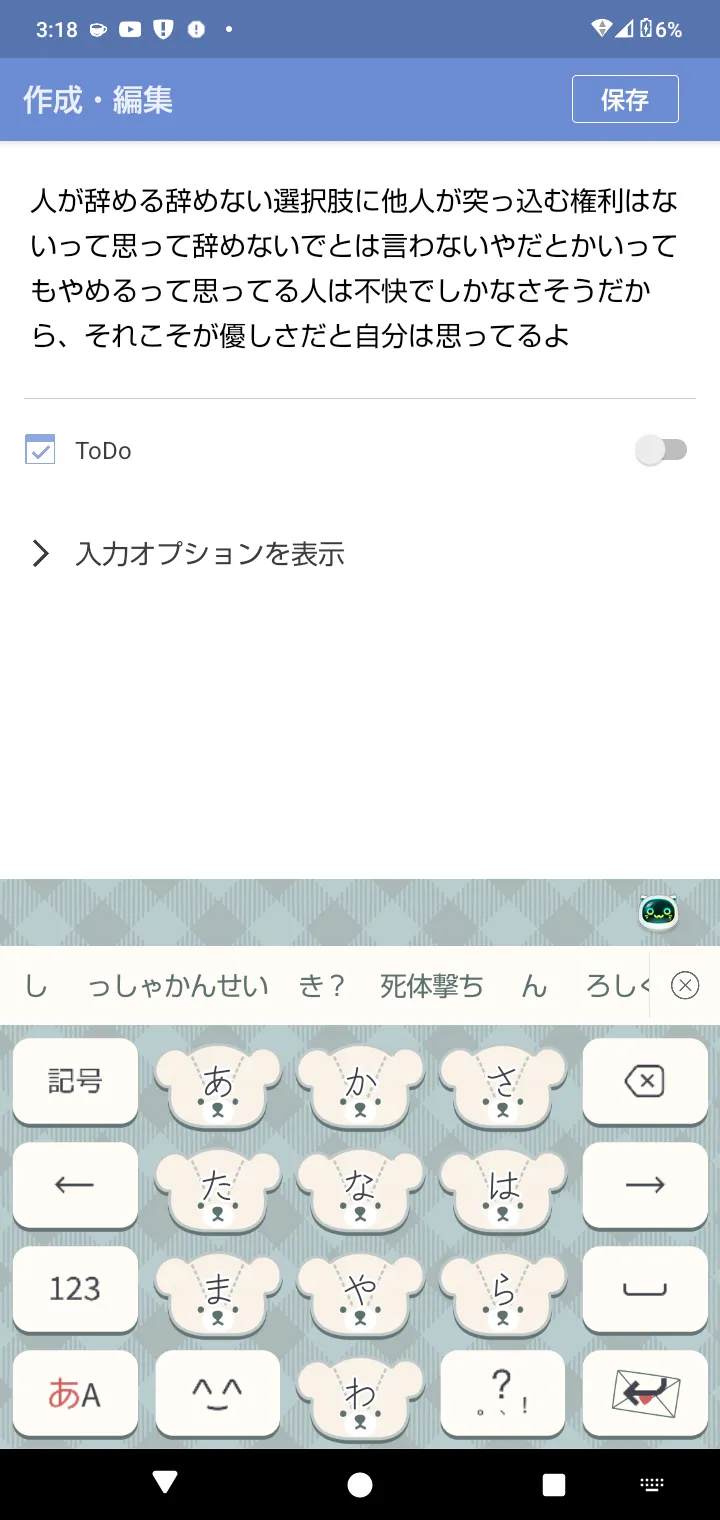Dismiss the keyboard suggestion bar
720x1520 pixels.
[685, 986]
